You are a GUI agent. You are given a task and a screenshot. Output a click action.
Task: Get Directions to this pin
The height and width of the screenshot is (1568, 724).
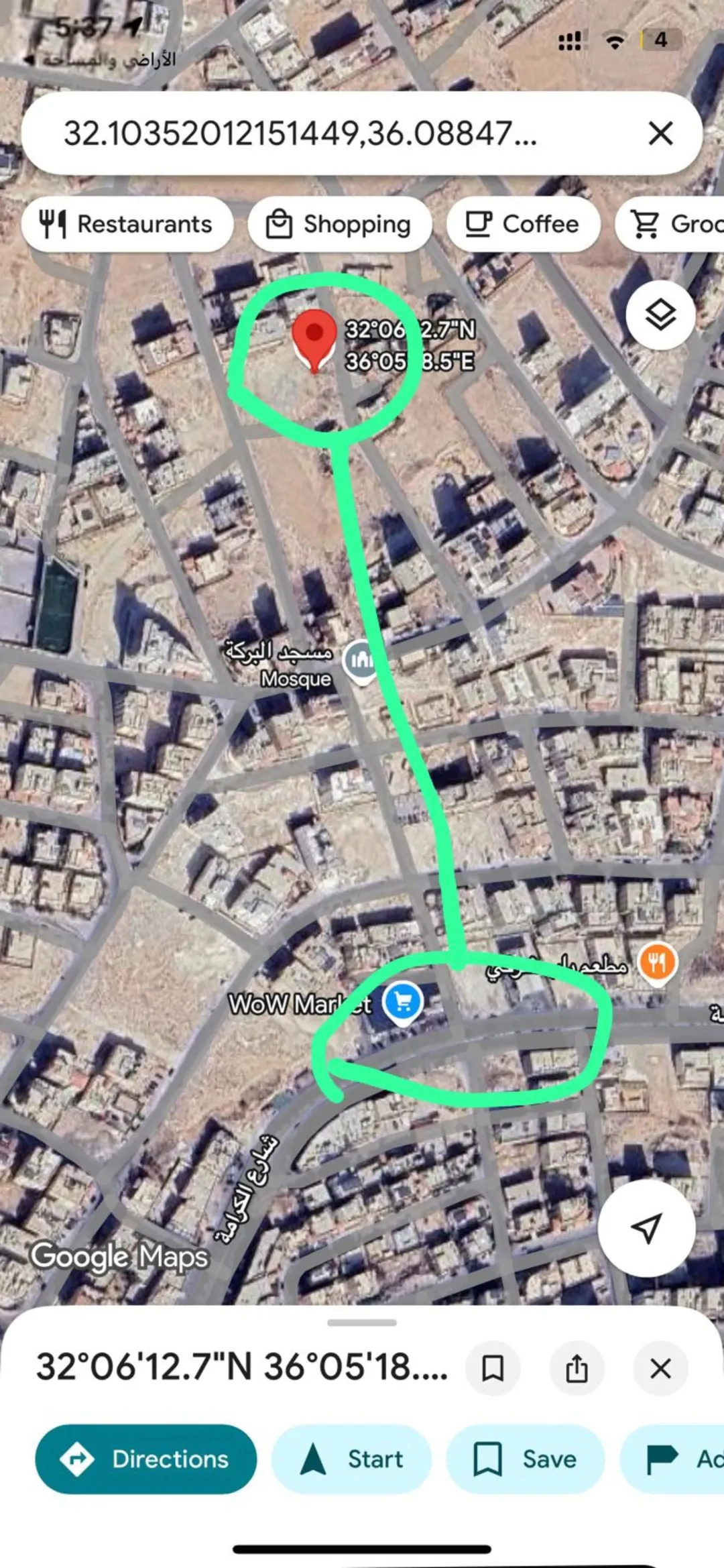[145, 1459]
